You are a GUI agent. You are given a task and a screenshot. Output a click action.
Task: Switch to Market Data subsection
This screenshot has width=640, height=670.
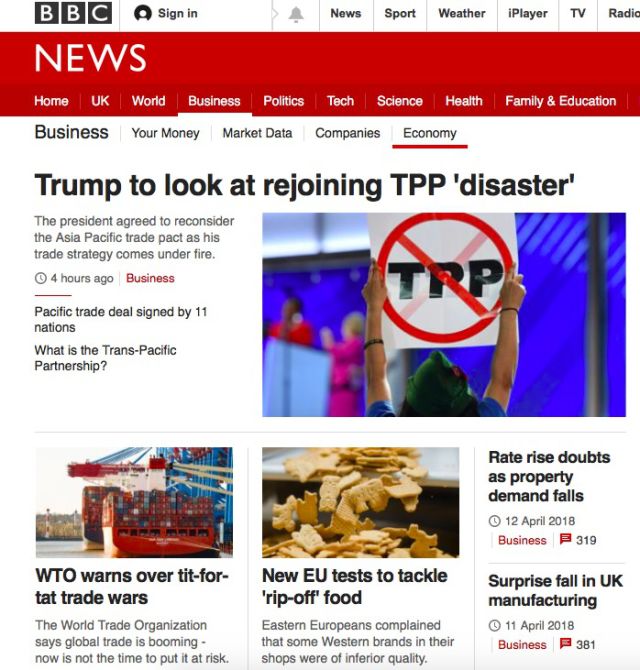tap(257, 133)
